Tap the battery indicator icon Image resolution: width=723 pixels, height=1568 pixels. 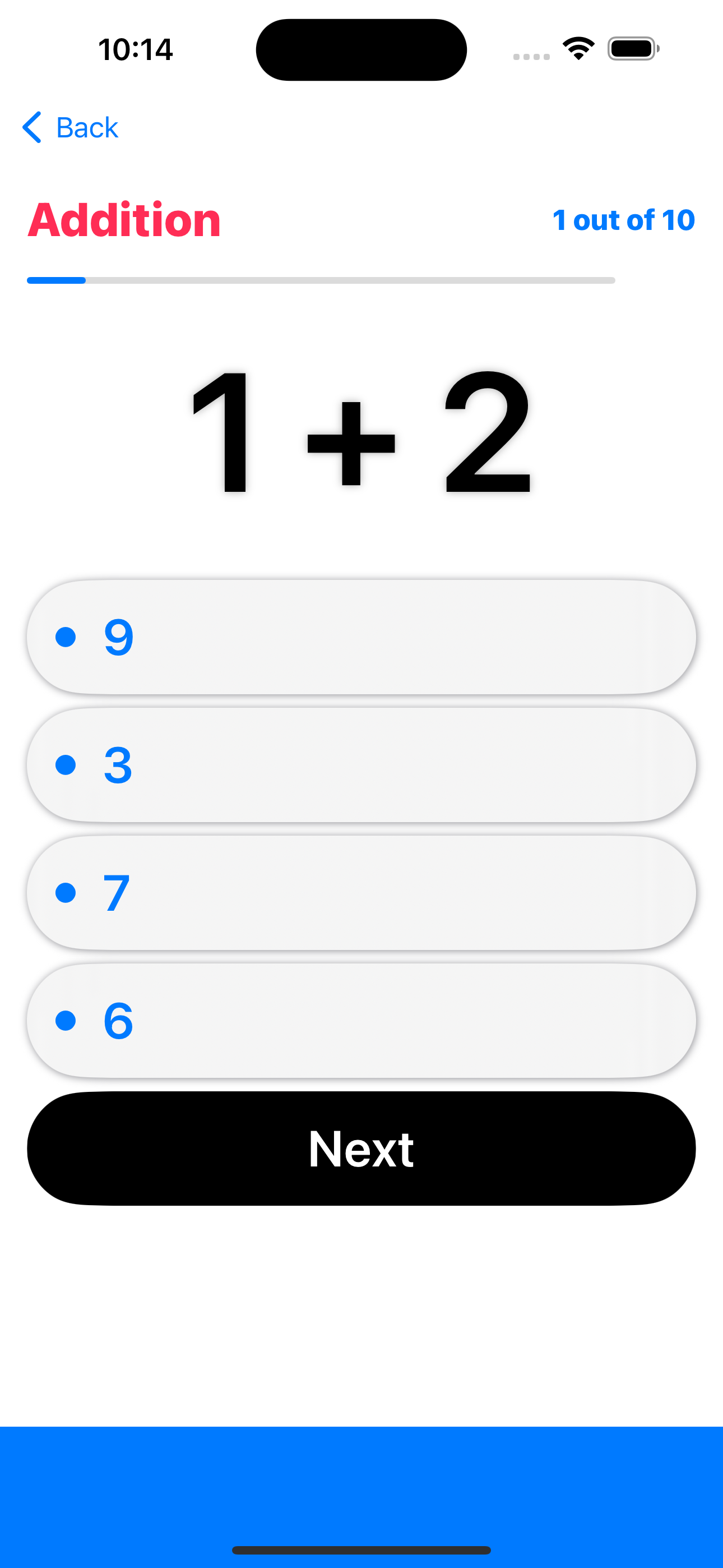[x=631, y=49]
